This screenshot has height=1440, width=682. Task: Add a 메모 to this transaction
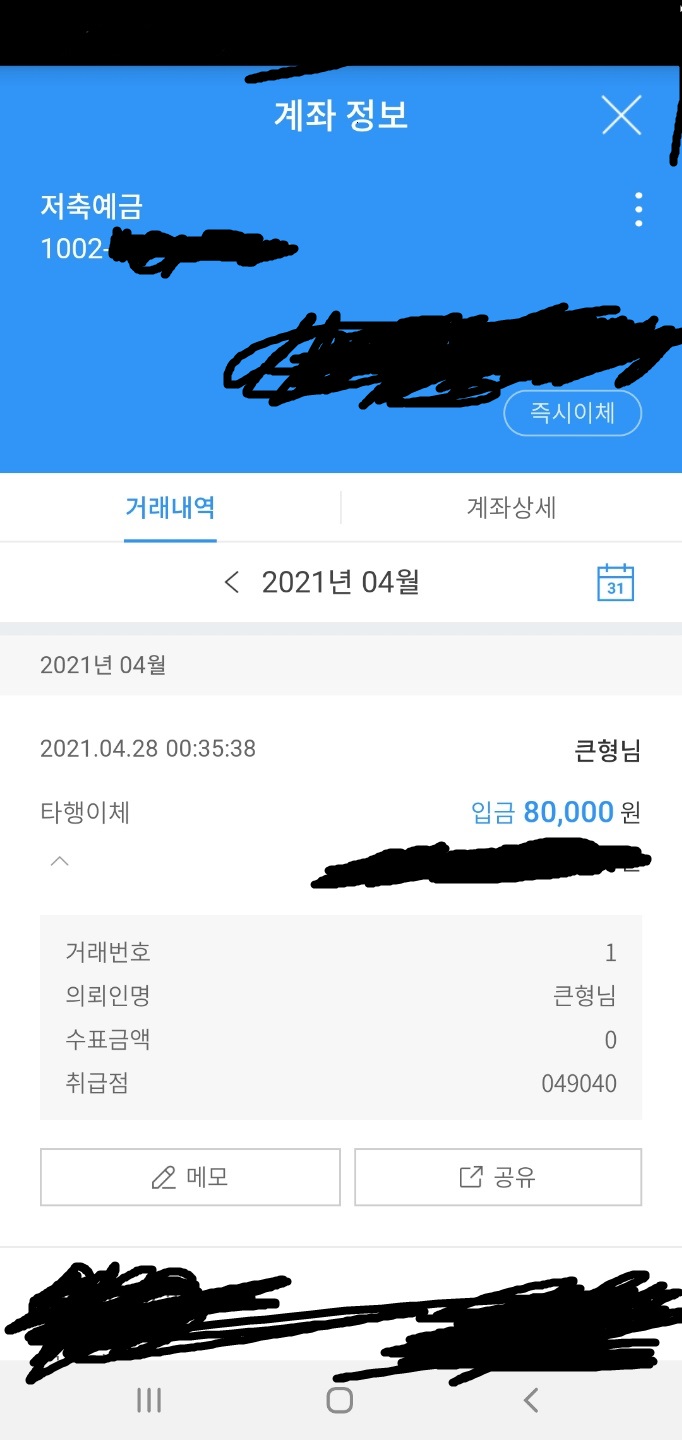tap(190, 1177)
